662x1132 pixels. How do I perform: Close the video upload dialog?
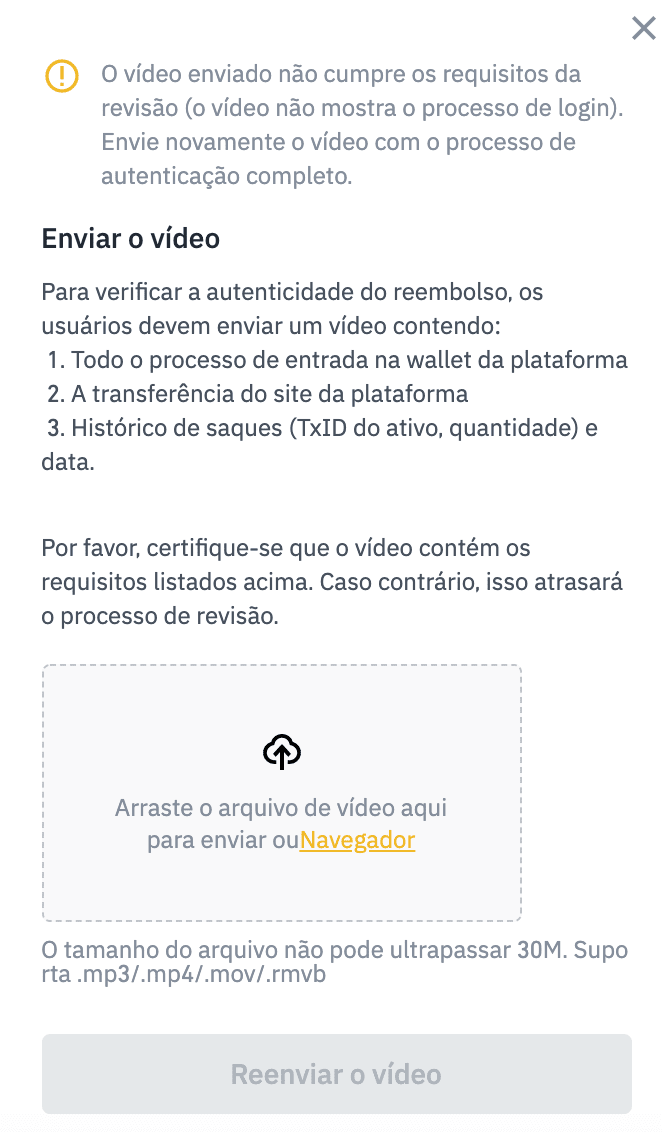[643, 28]
